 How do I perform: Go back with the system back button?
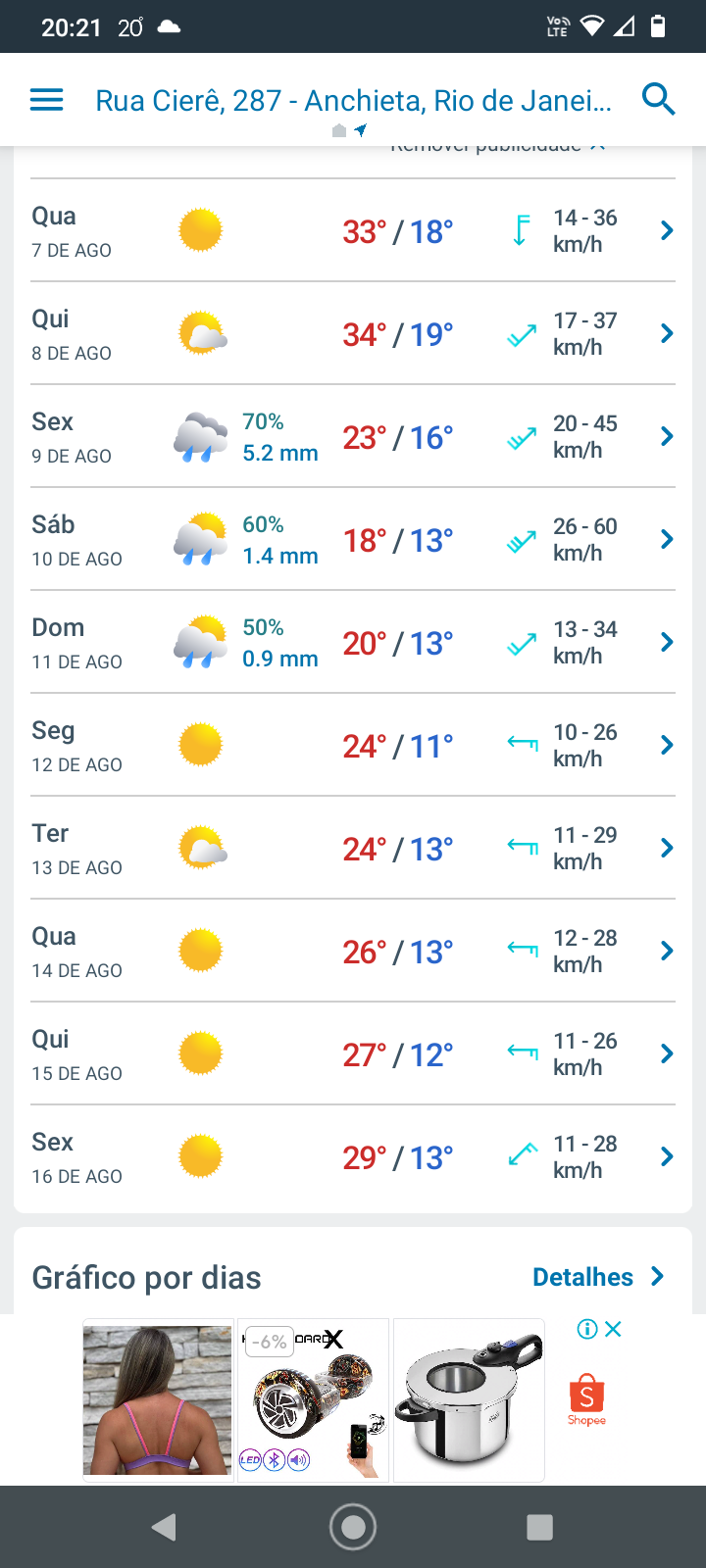pos(164,1527)
